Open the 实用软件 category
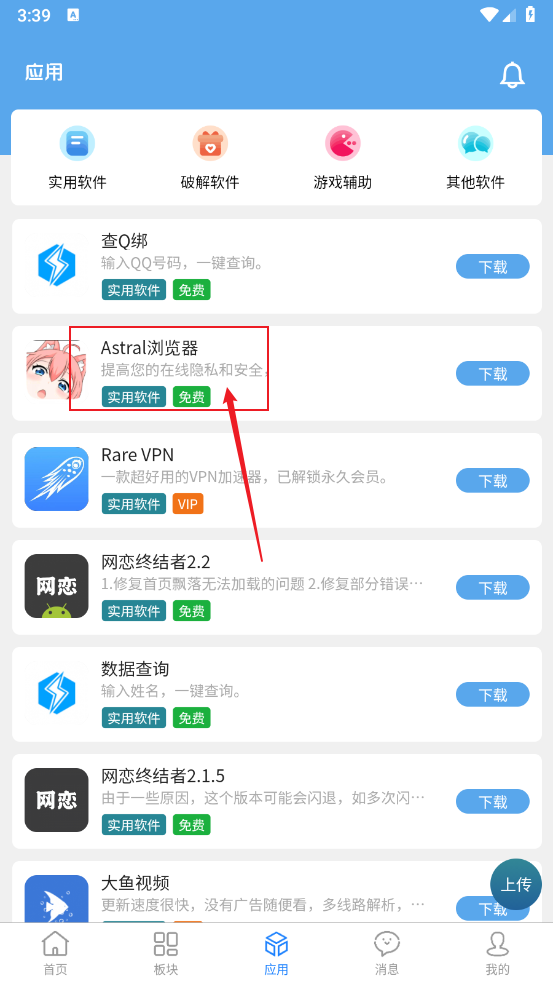The width and height of the screenshot is (553, 984). (x=77, y=158)
